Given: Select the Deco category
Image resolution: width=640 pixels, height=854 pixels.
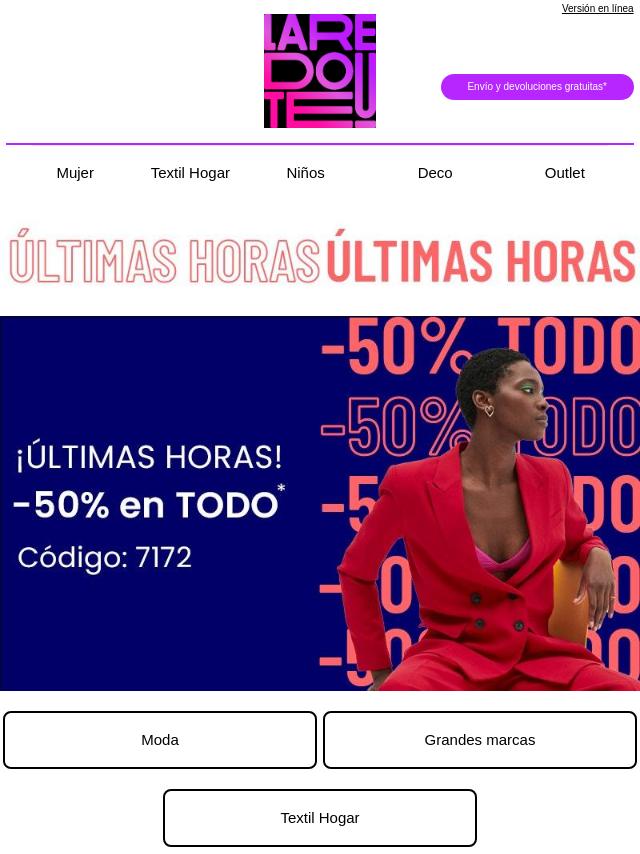Looking at the screenshot, I should pyautogui.click(x=435, y=173).
